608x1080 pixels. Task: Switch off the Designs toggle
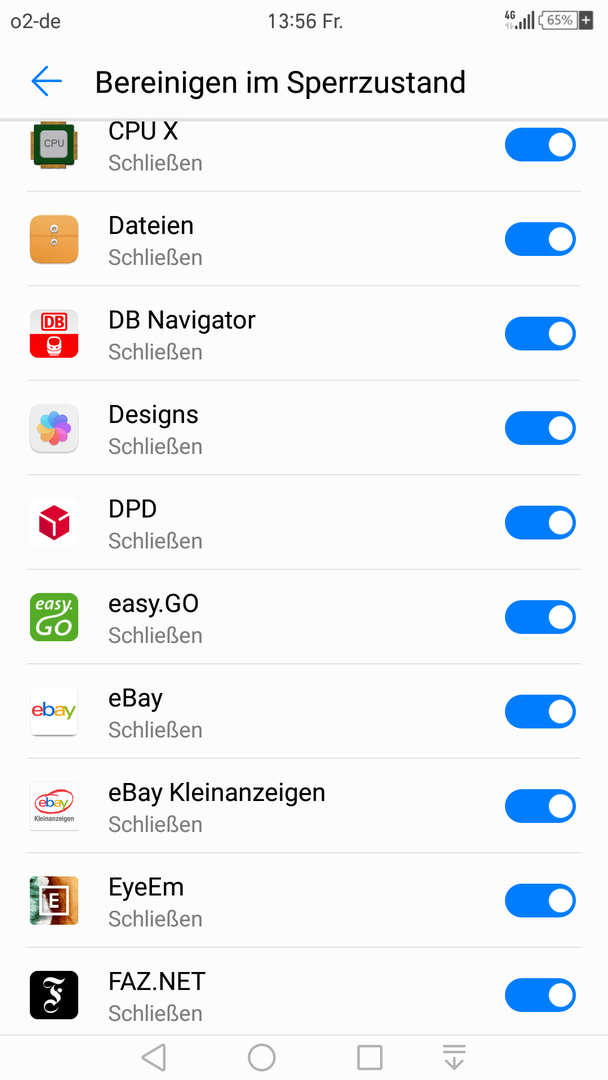pos(540,428)
